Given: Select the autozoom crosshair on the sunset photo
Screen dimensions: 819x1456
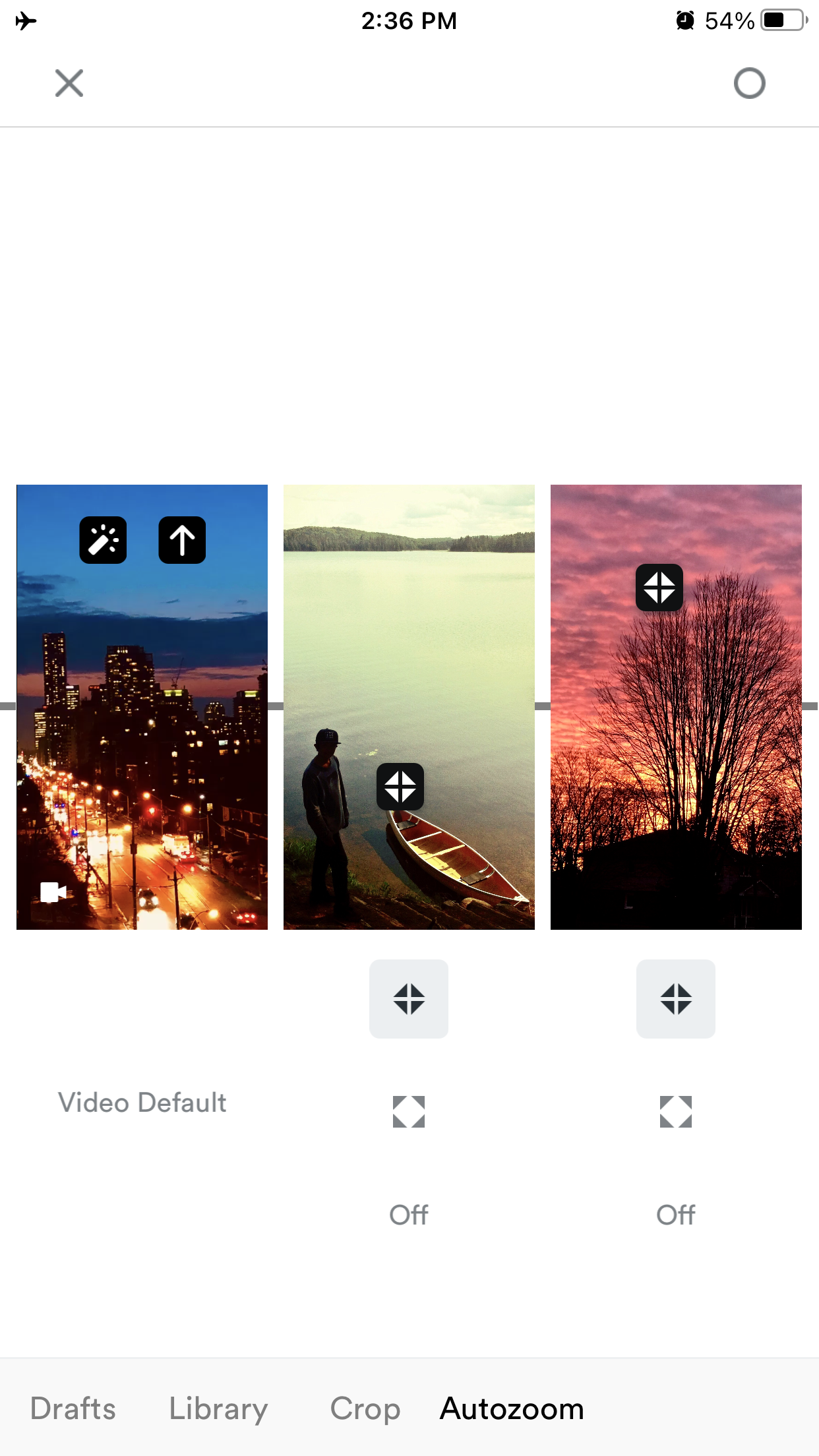Looking at the screenshot, I should [659, 587].
